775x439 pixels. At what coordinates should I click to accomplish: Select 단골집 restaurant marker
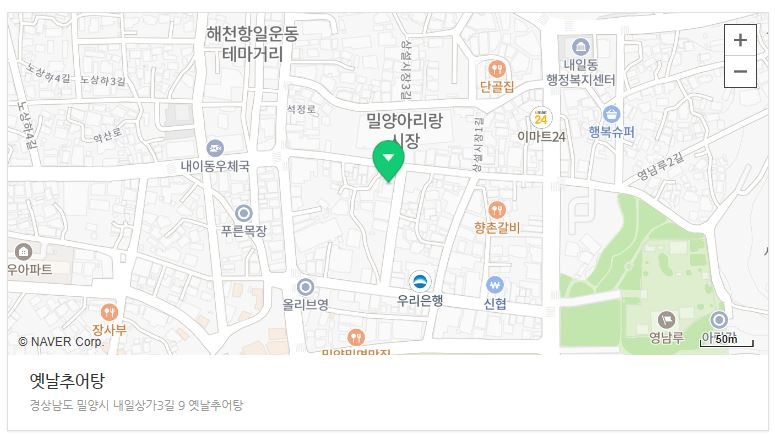point(496,70)
